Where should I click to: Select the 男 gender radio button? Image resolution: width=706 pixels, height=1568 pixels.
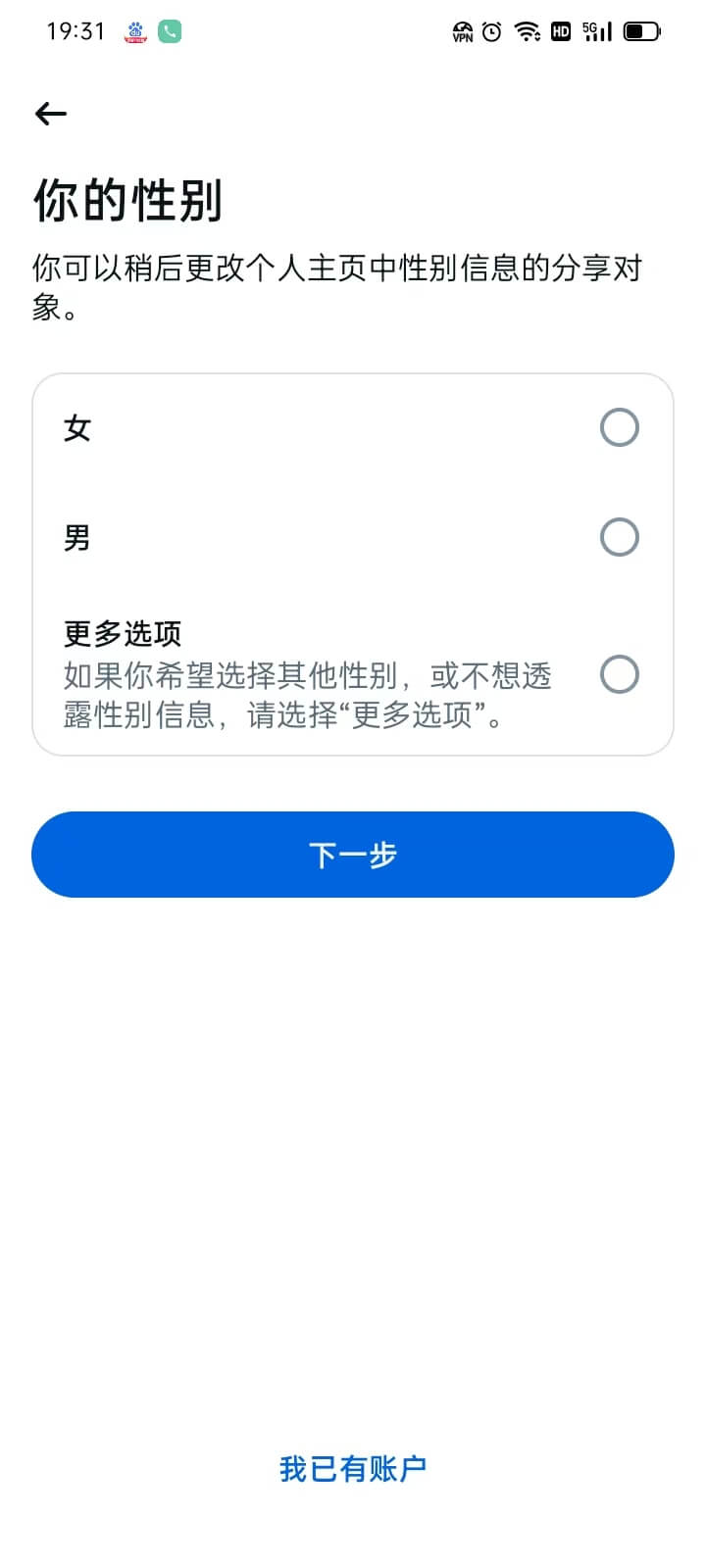click(x=619, y=537)
